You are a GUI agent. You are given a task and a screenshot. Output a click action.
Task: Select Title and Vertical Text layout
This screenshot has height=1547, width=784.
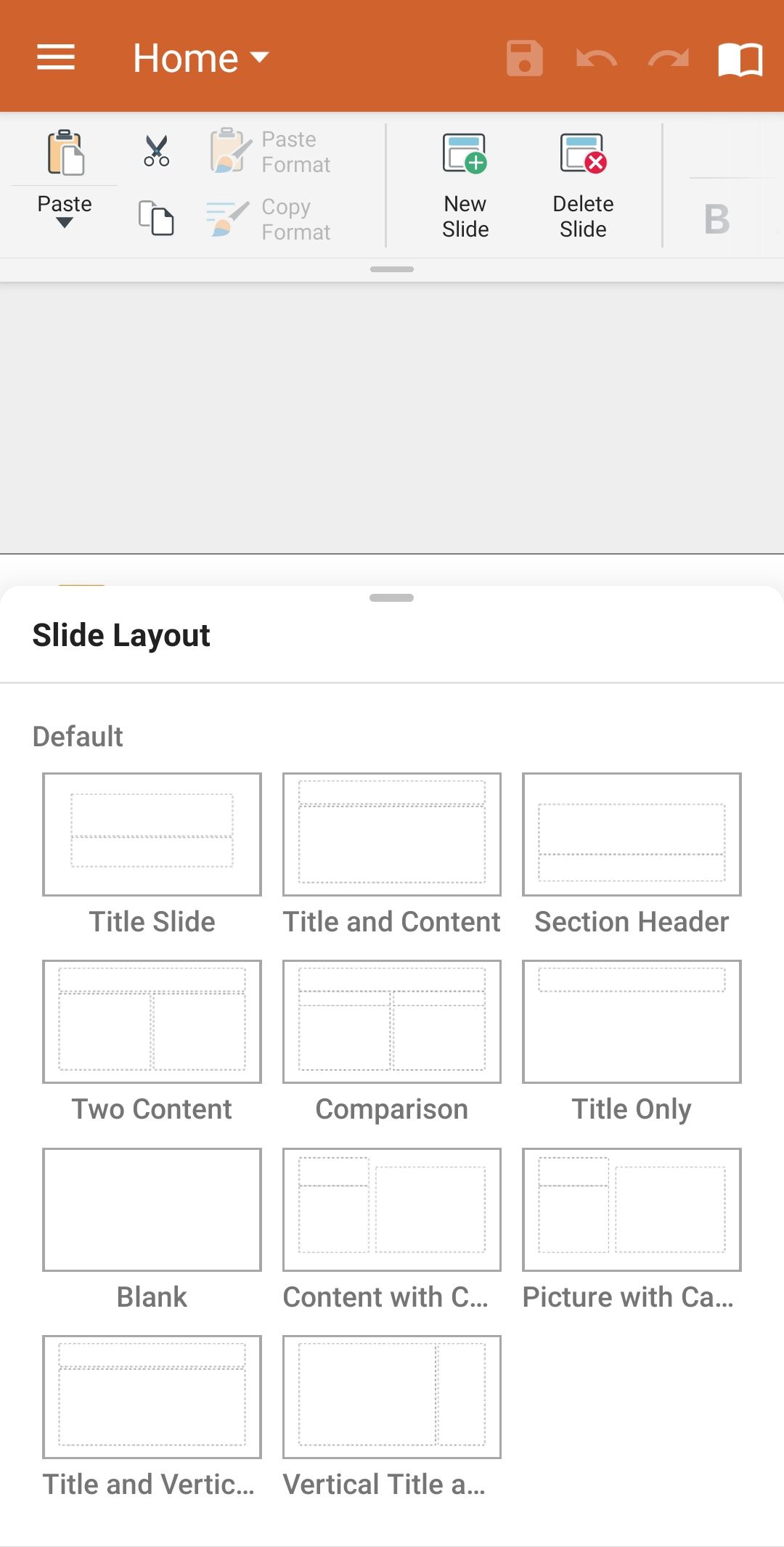(x=152, y=1417)
